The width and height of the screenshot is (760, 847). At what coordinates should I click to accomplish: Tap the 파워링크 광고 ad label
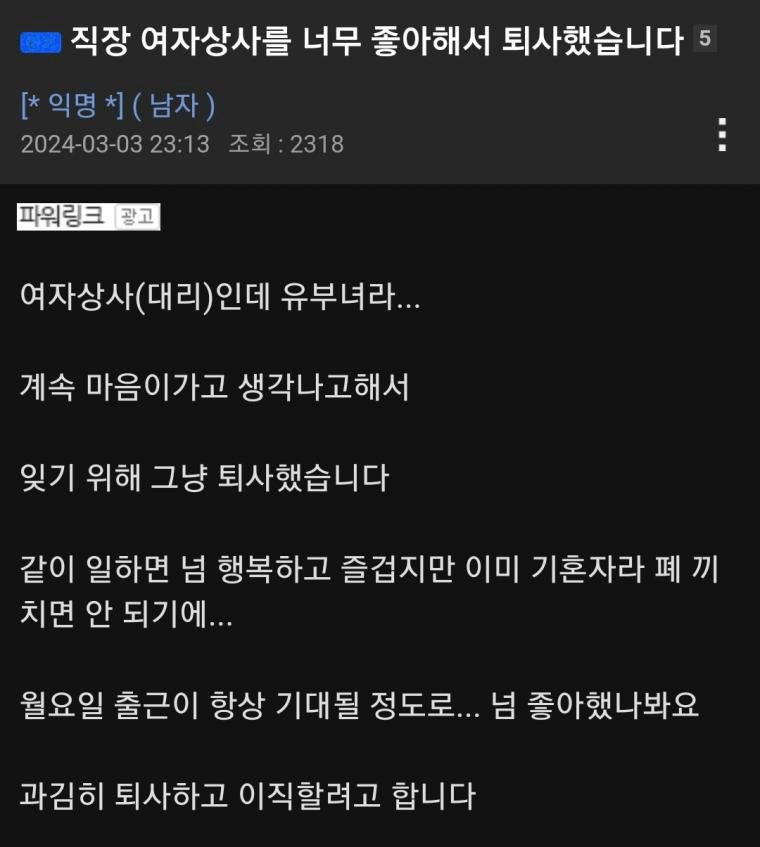pyautogui.click(x=88, y=216)
